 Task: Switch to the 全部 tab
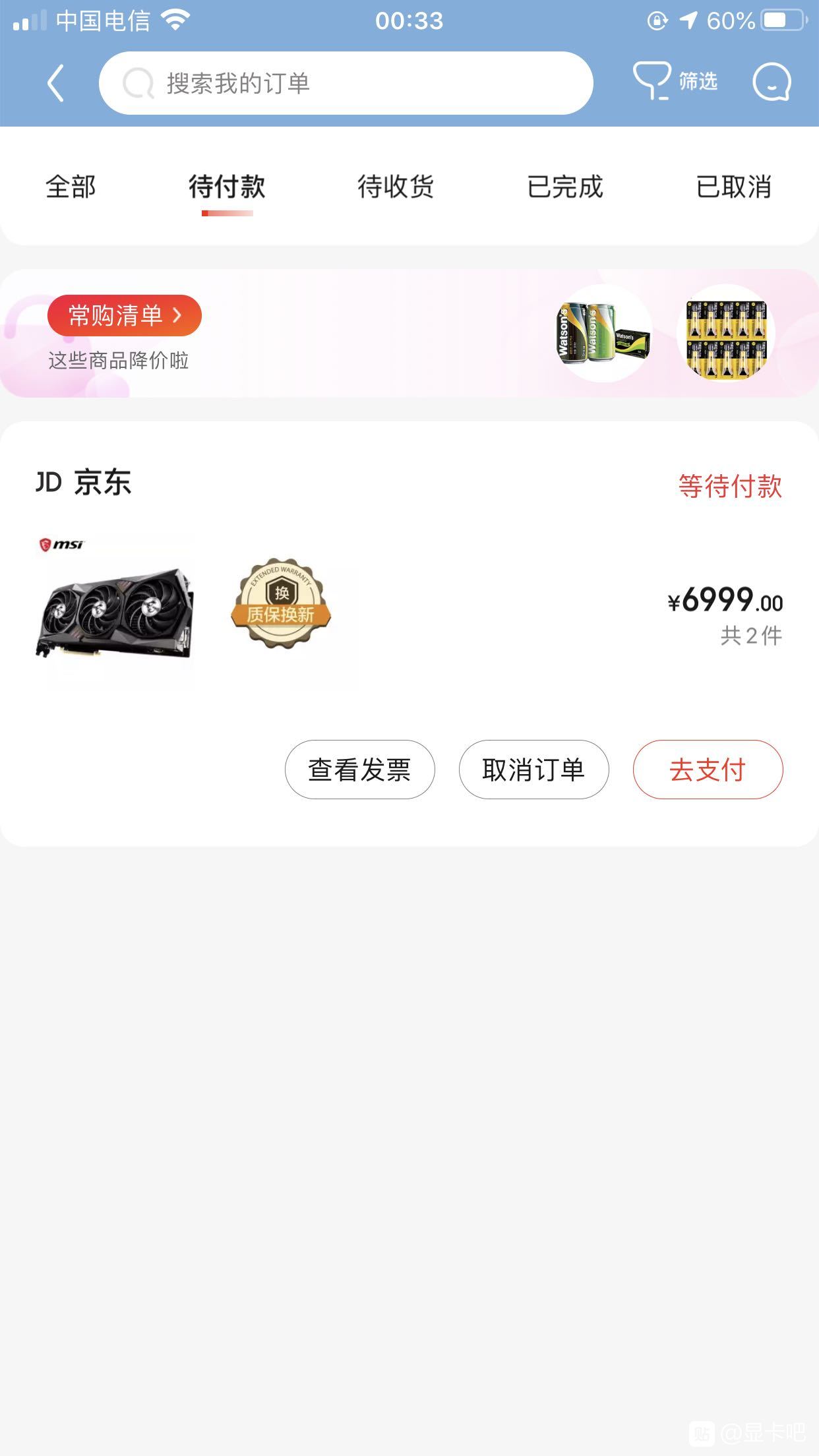point(71,187)
